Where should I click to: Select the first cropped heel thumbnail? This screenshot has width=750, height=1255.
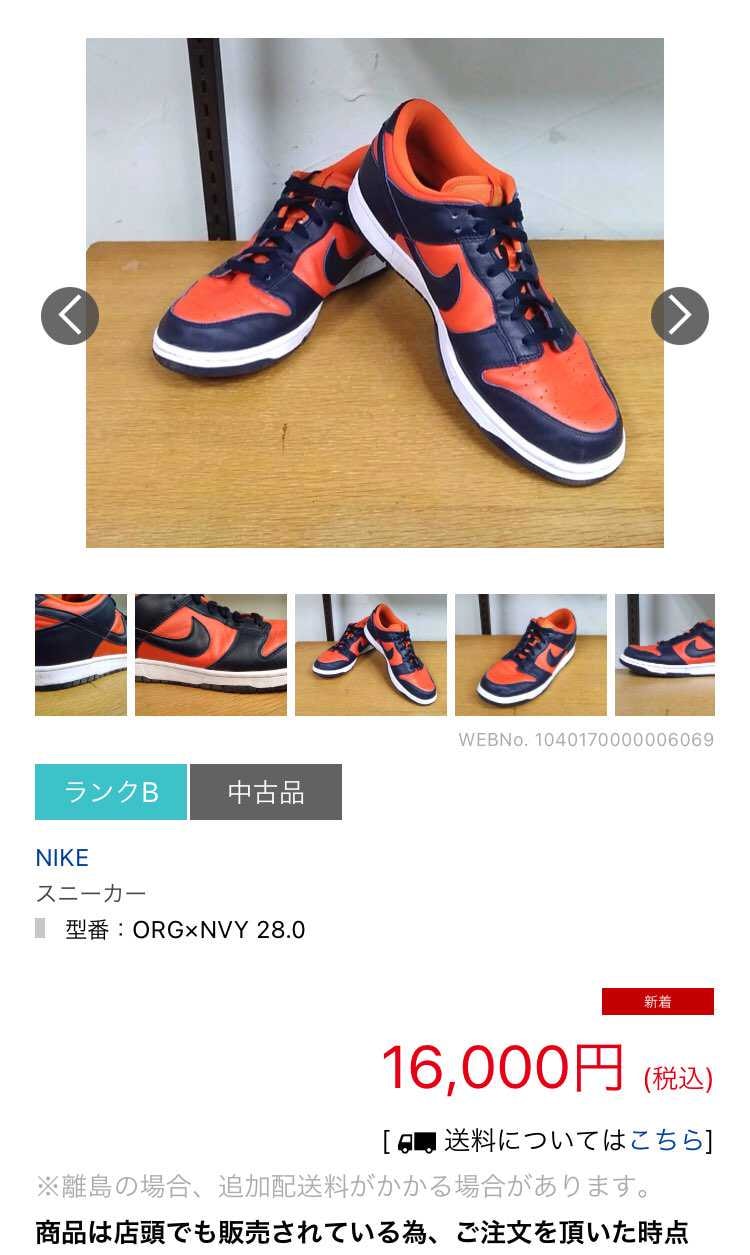point(81,655)
